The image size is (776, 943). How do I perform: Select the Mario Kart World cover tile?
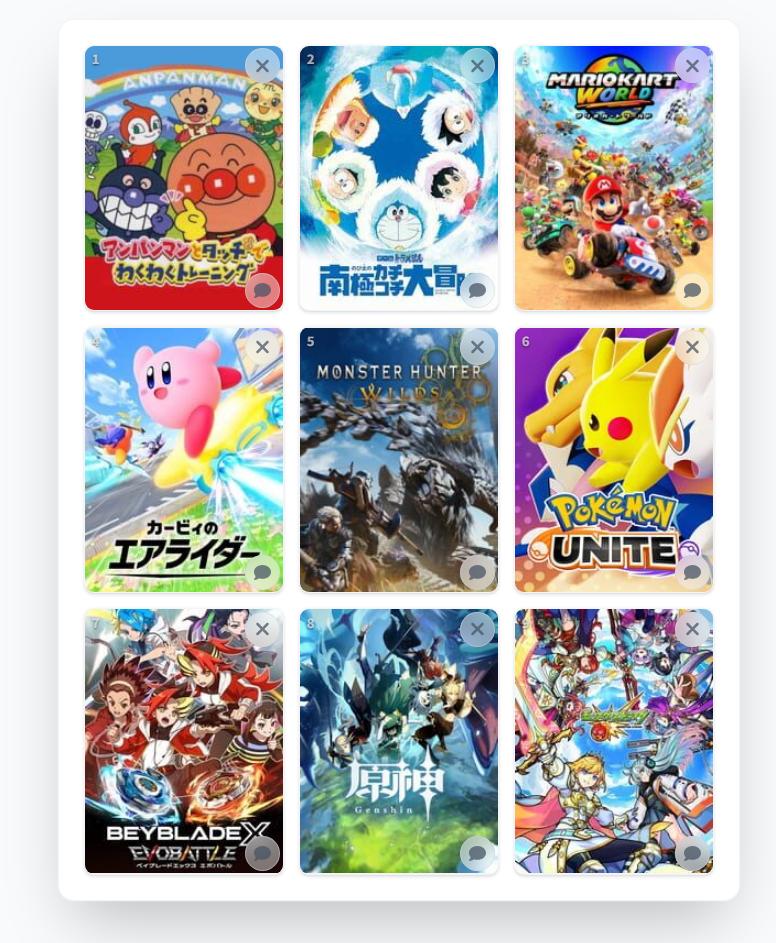(613, 180)
